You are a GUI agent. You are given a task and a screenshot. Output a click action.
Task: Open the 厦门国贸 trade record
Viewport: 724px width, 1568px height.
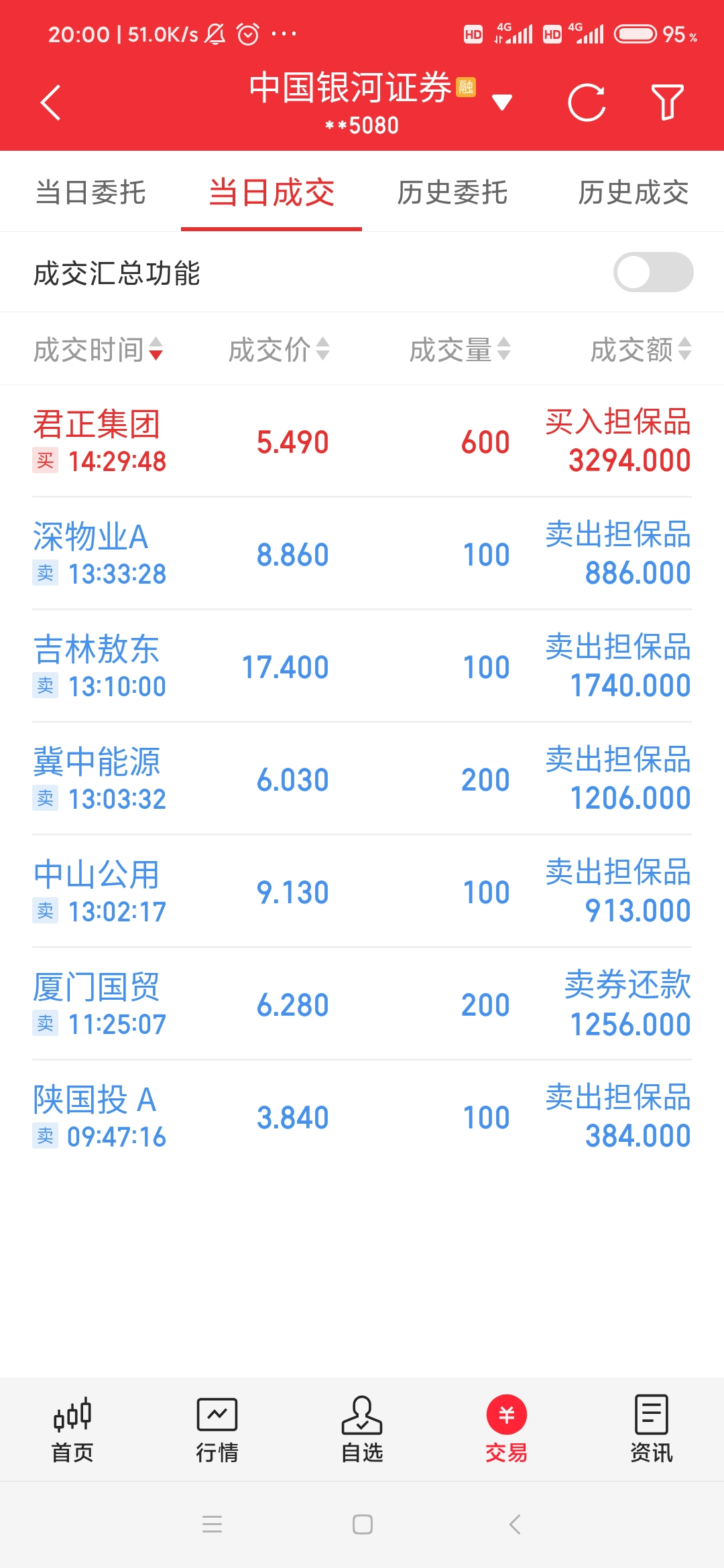[x=362, y=1004]
